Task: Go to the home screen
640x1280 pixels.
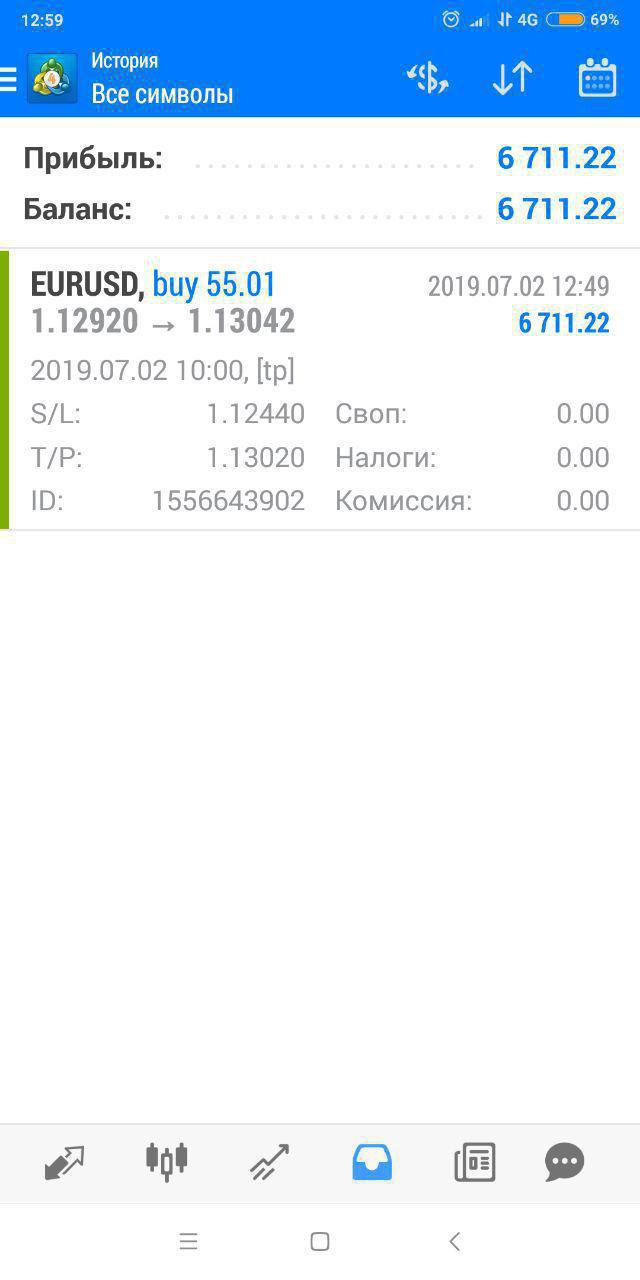Action: point(320,1241)
